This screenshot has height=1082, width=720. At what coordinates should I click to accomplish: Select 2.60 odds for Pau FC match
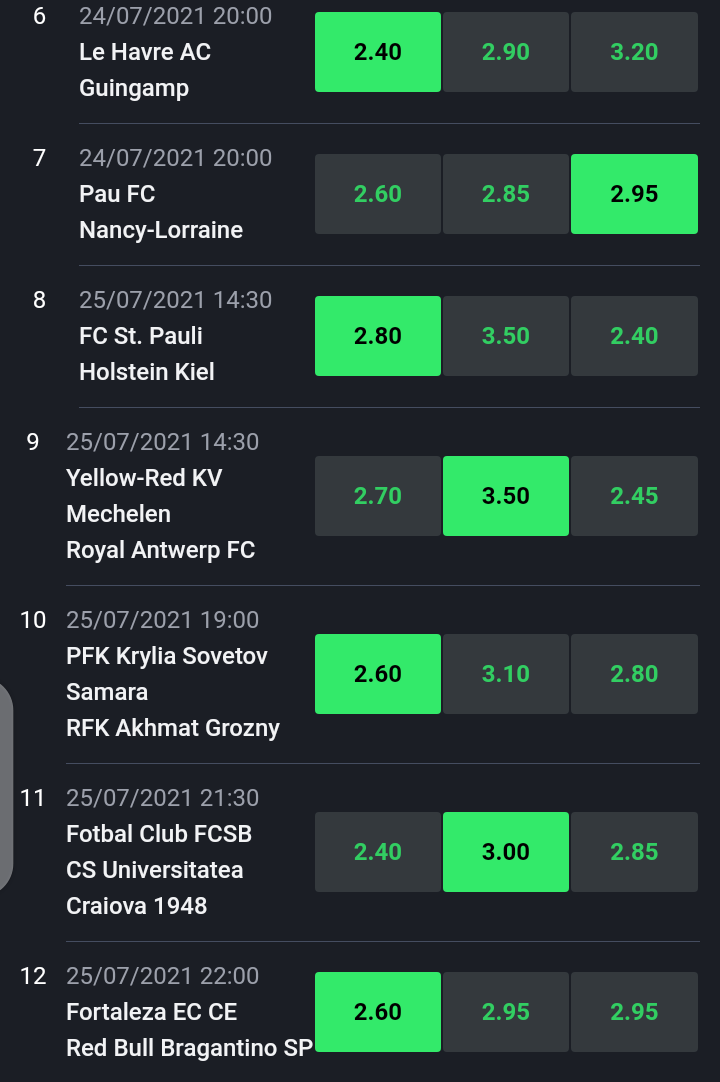click(378, 194)
